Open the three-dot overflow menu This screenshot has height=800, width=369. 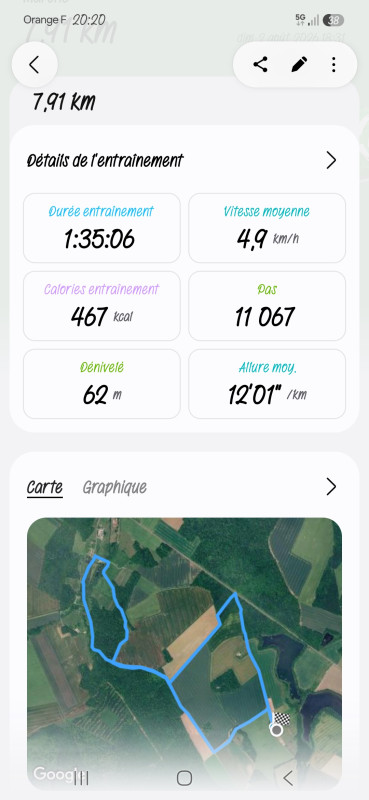pos(333,65)
